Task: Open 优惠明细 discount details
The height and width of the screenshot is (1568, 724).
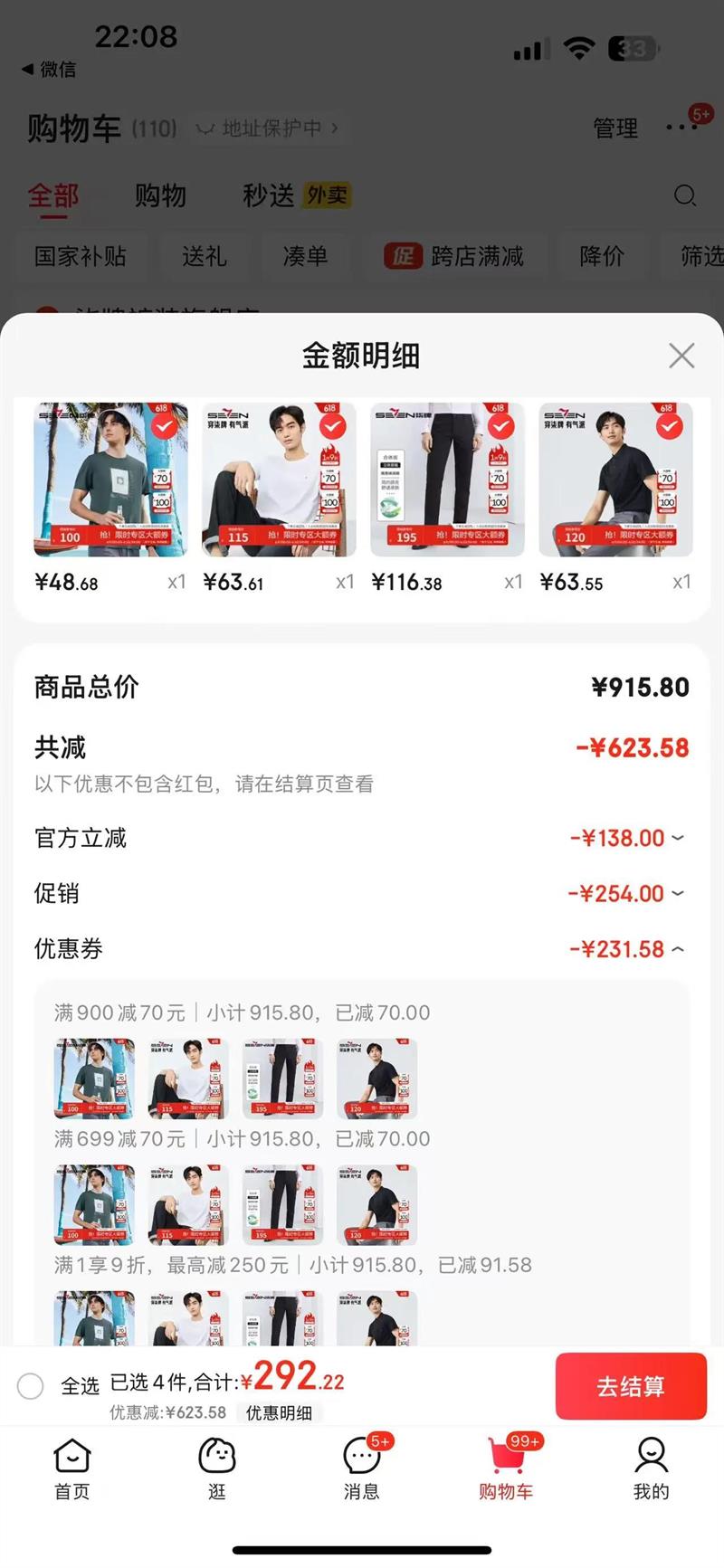Action: 279,1412
